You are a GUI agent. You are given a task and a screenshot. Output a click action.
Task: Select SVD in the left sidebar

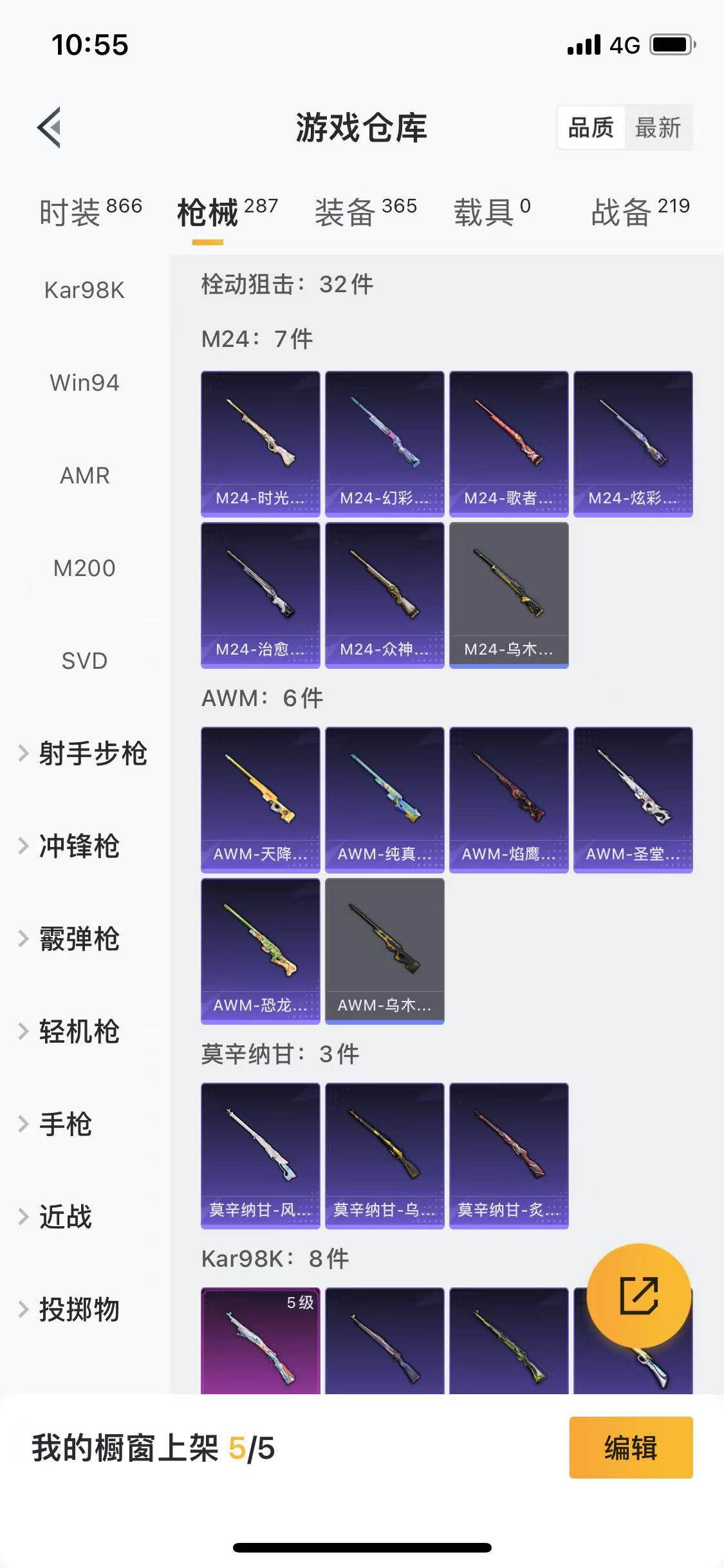84,660
